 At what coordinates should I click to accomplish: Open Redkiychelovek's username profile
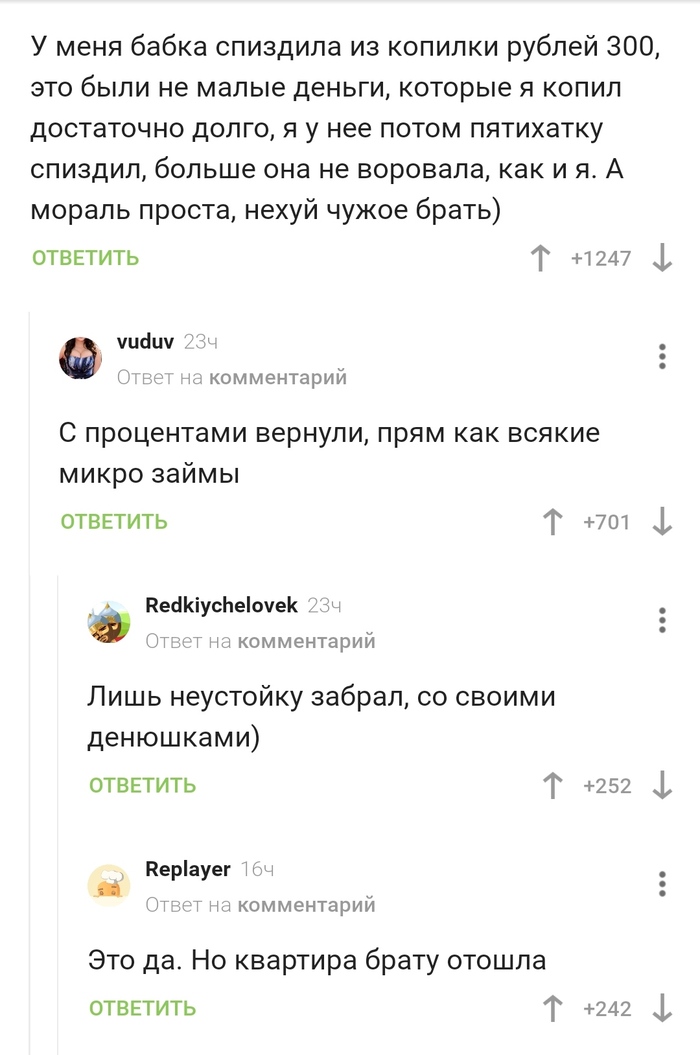[221, 605]
